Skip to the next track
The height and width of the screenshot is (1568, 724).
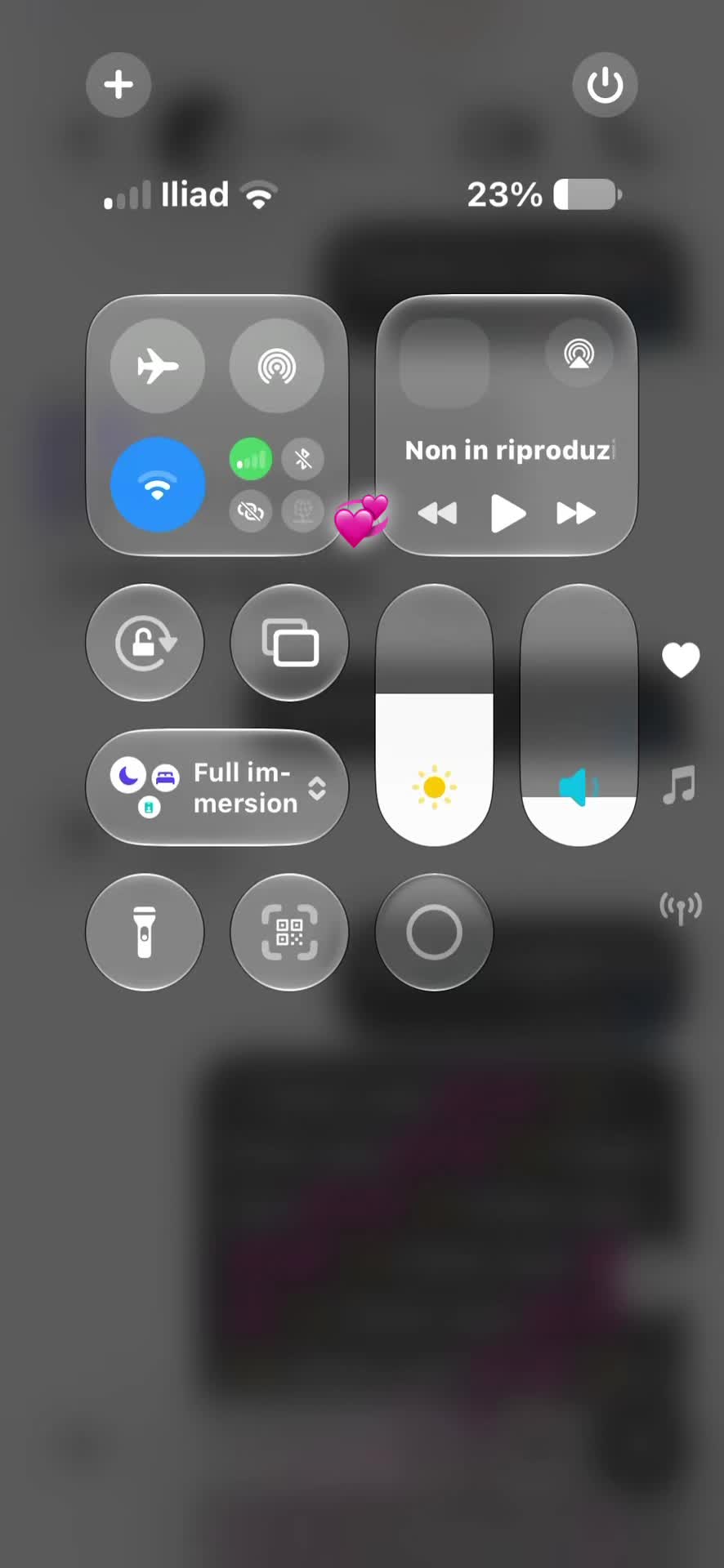576,514
